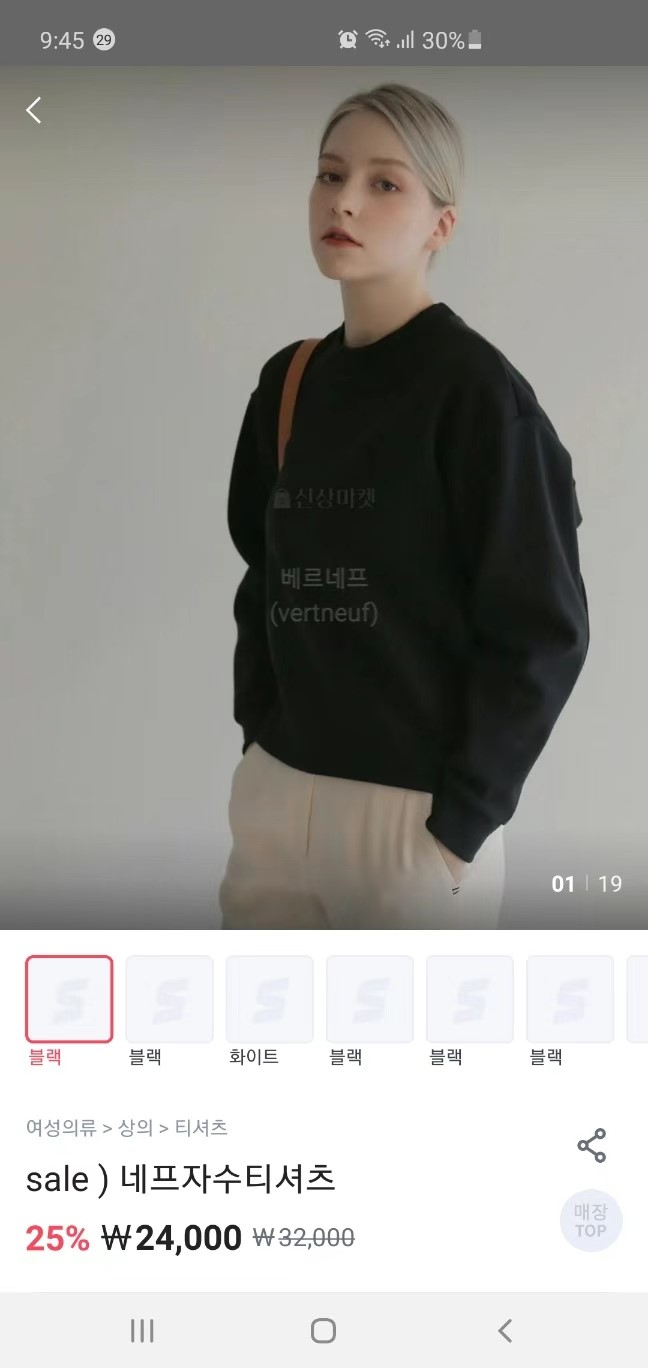Share this product
This screenshot has width=648, height=1368.
(591, 1146)
